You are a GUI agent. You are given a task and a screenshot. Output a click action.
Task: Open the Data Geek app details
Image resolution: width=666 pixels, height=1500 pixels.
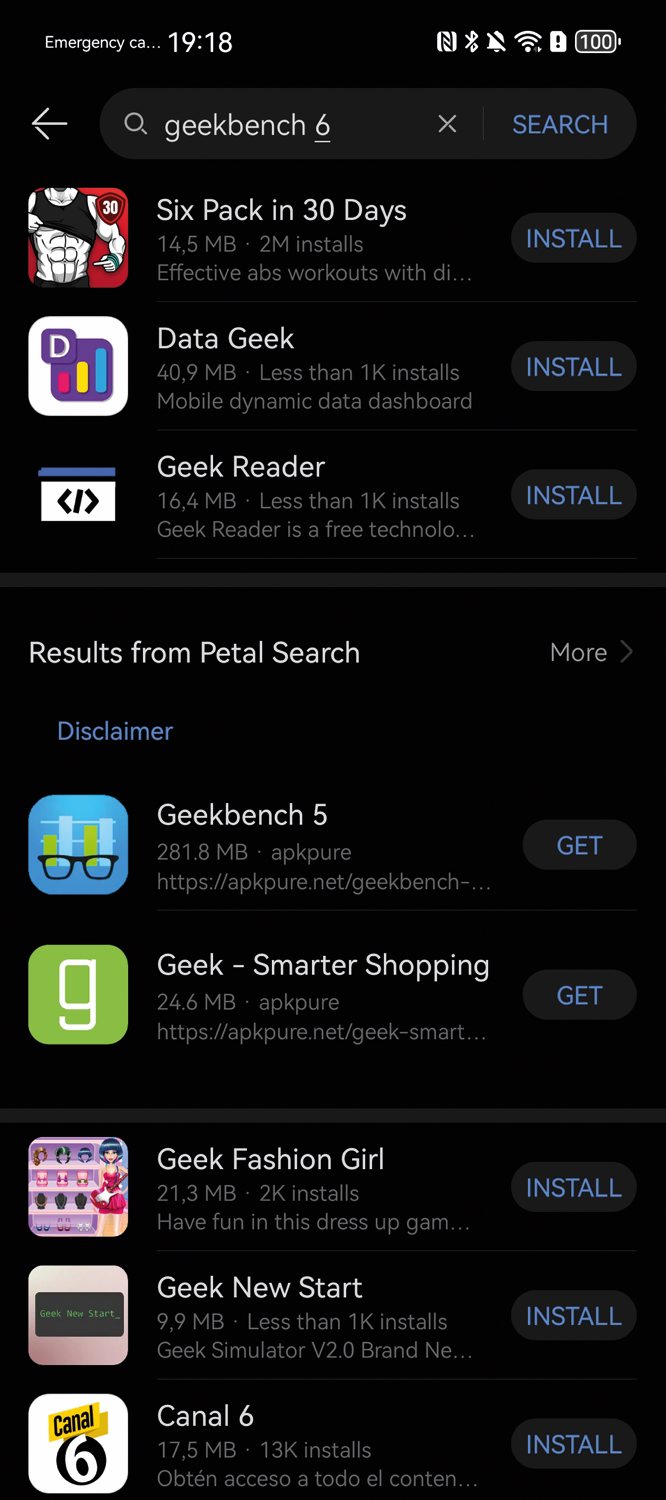(225, 339)
